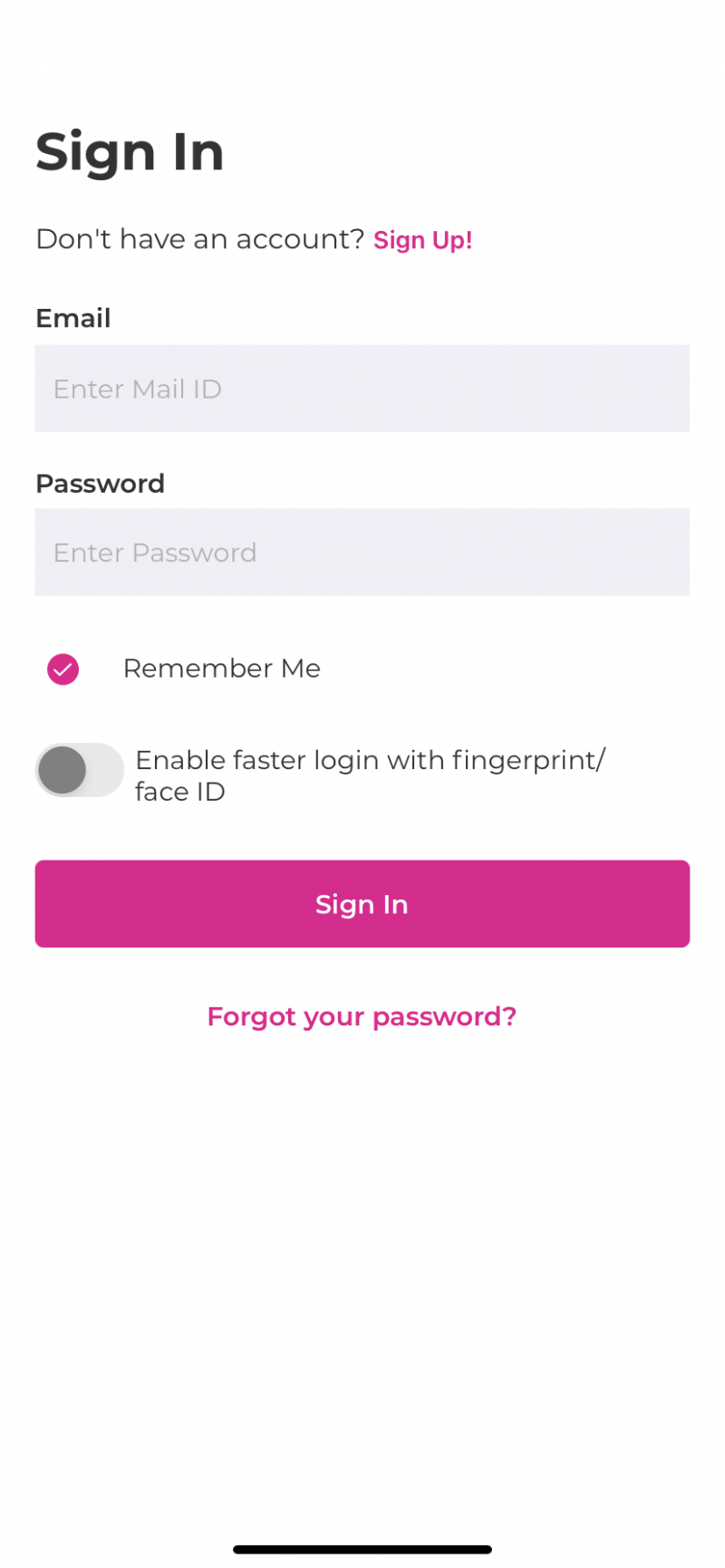Tap the pink Sign In button
The height and width of the screenshot is (1568, 725).
pyautogui.click(x=362, y=904)
